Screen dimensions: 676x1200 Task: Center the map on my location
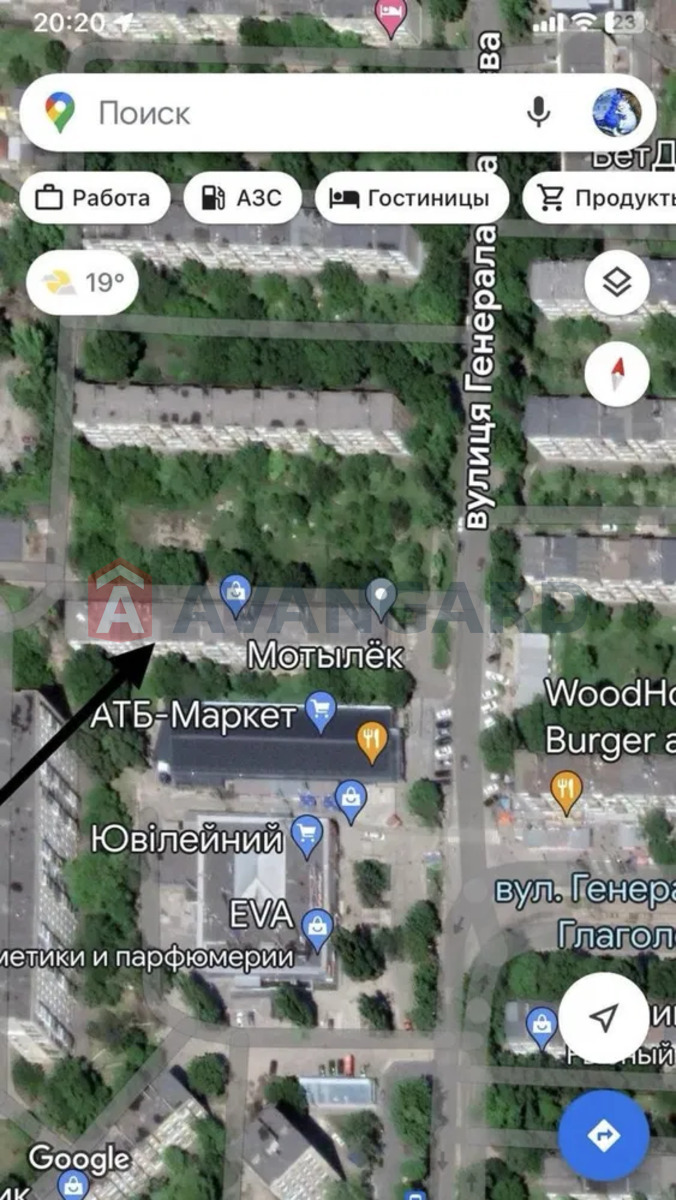(603, 1018)
